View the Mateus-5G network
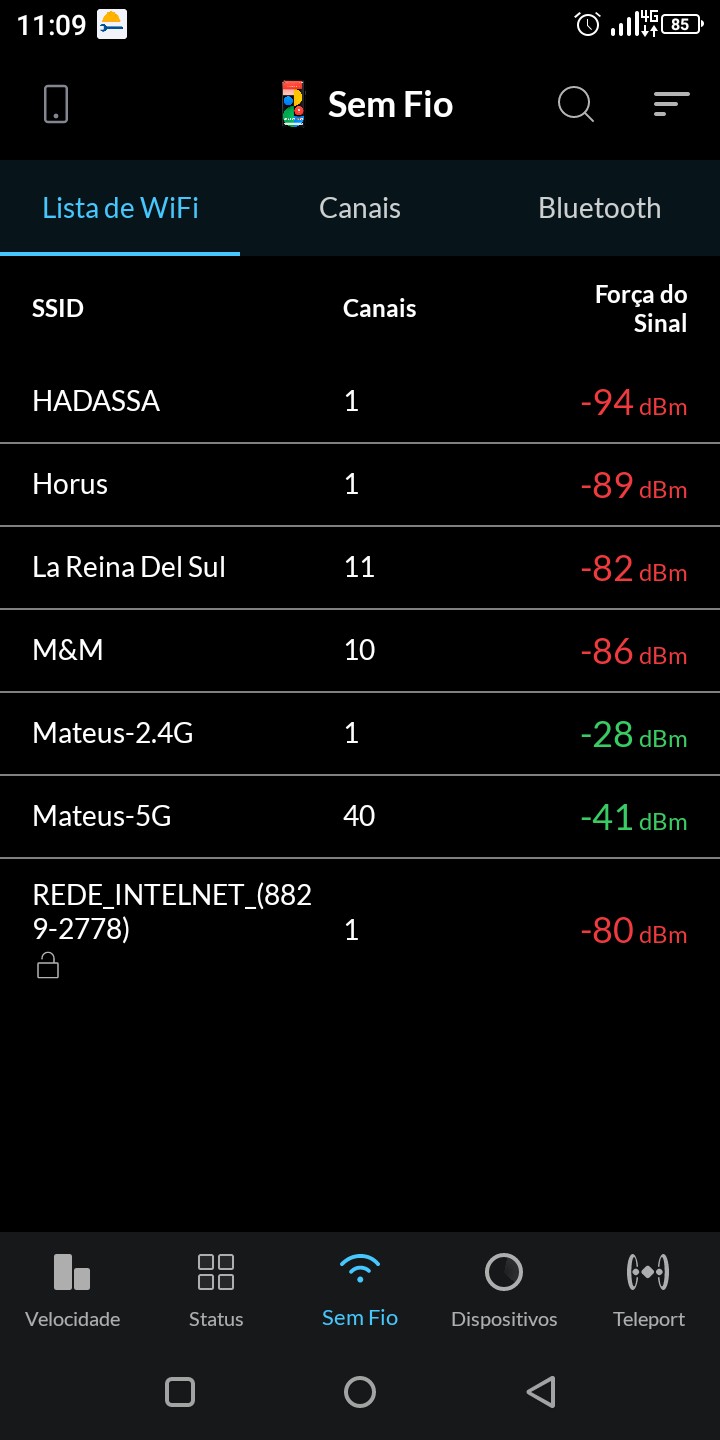 point(360,817)
